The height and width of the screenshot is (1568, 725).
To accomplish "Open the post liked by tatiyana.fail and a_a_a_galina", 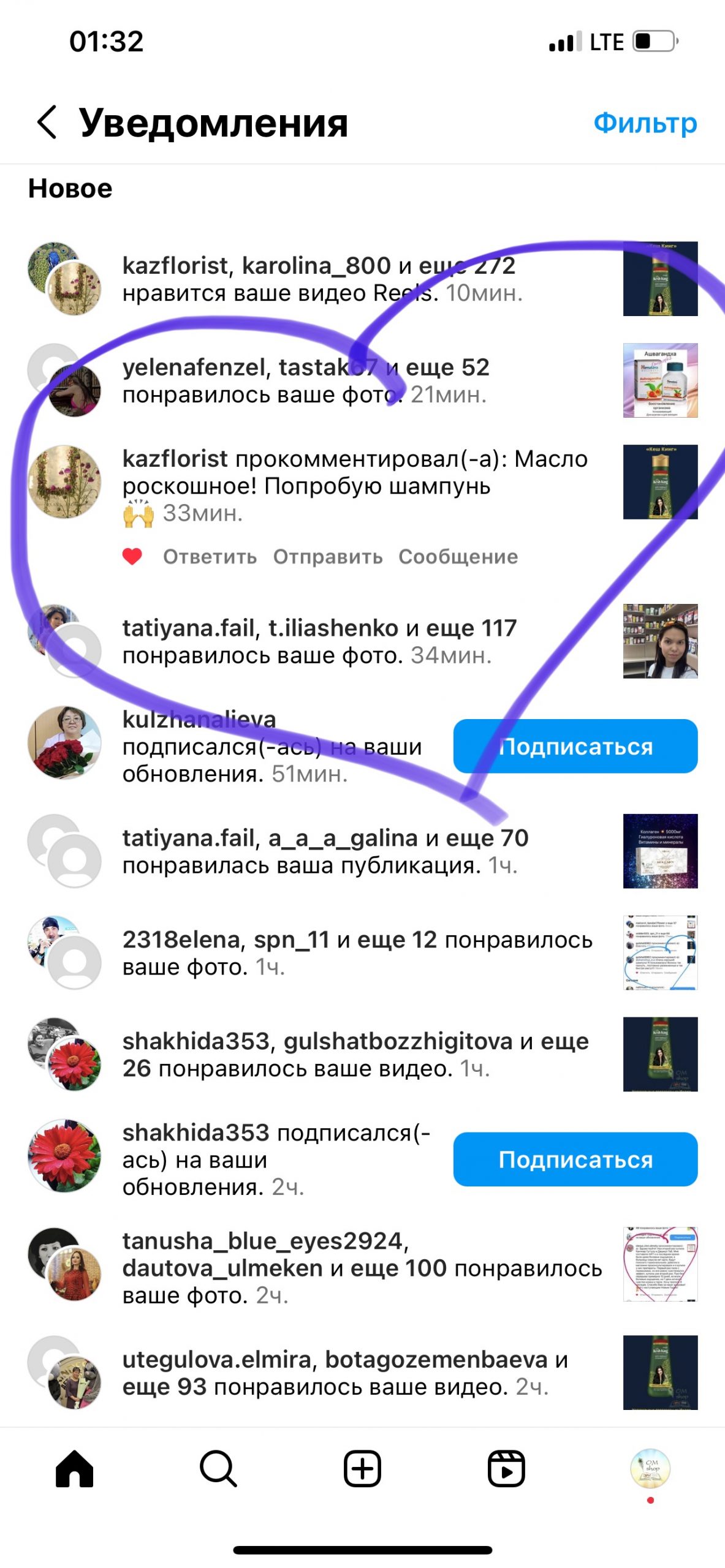I will tap(660, 851).
